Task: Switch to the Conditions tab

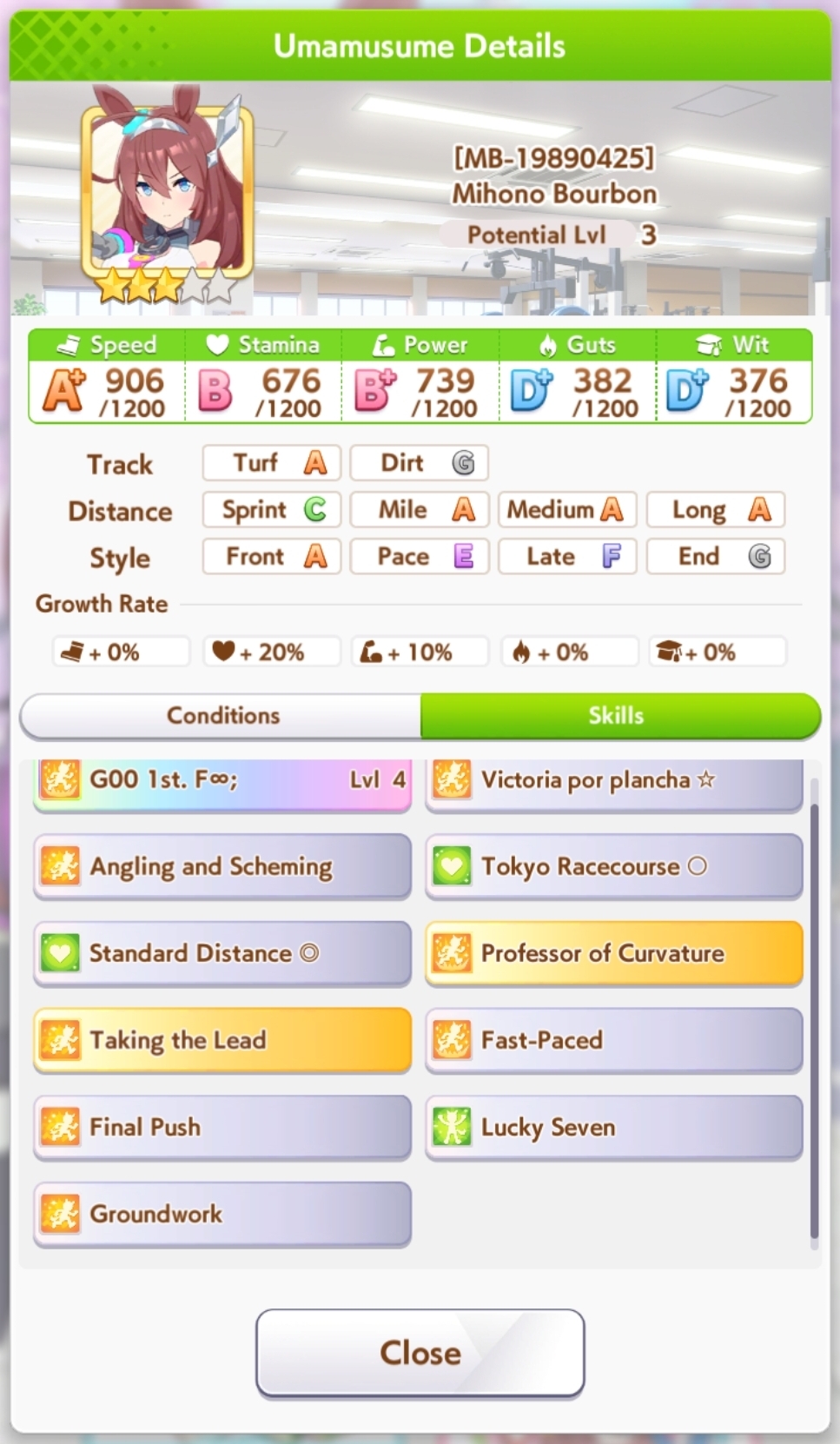Action: click(x=222, y=715)
